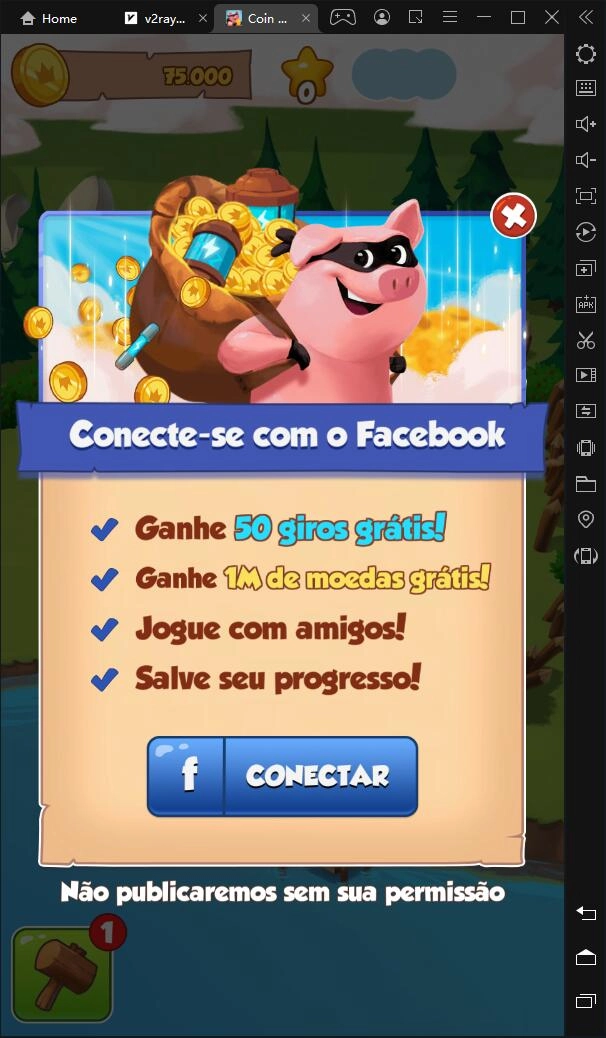
Task: Open recent apps
Action: point(586,1000)
